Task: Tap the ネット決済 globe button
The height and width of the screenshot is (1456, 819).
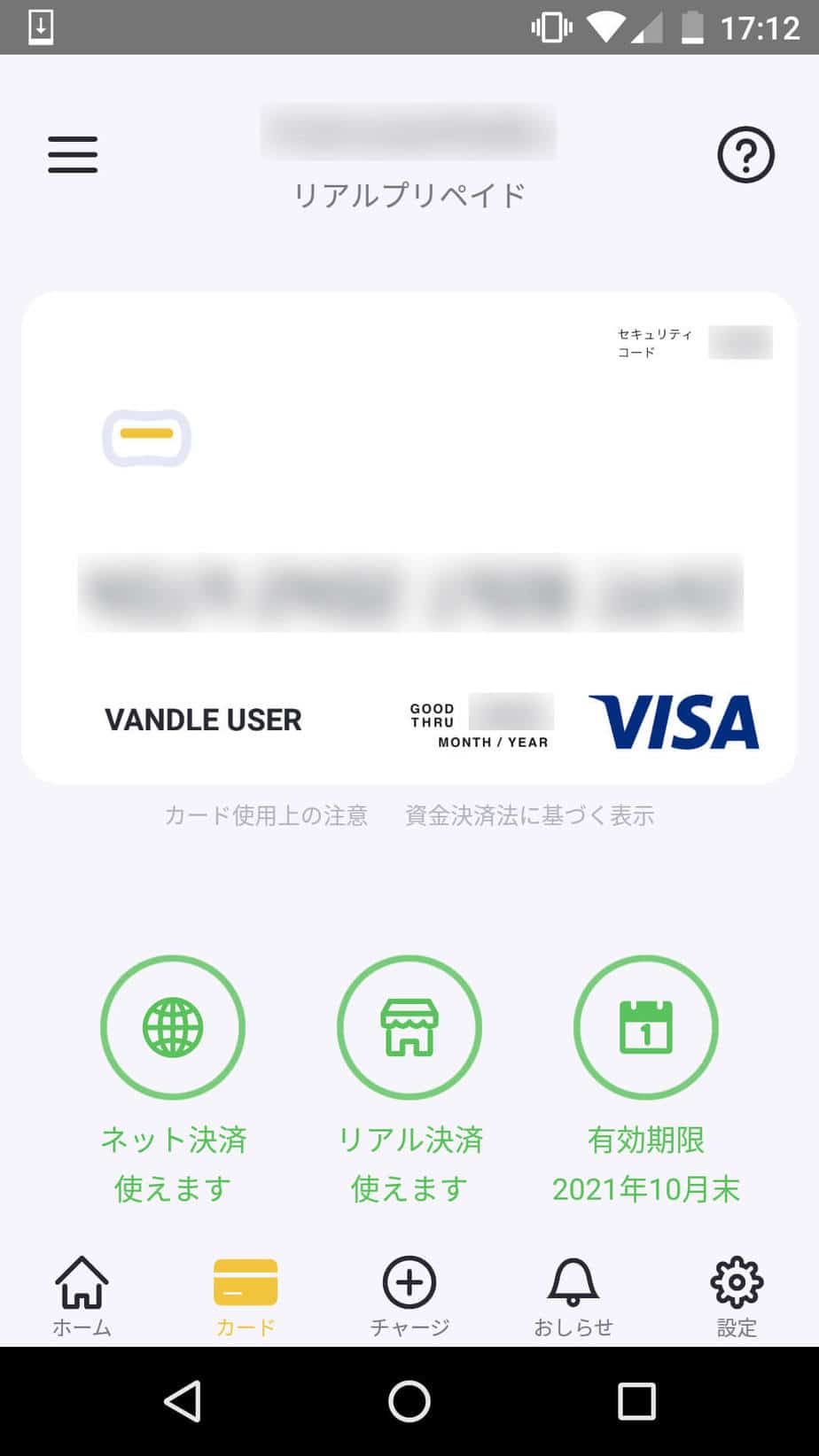Action: coord(173,1027)
